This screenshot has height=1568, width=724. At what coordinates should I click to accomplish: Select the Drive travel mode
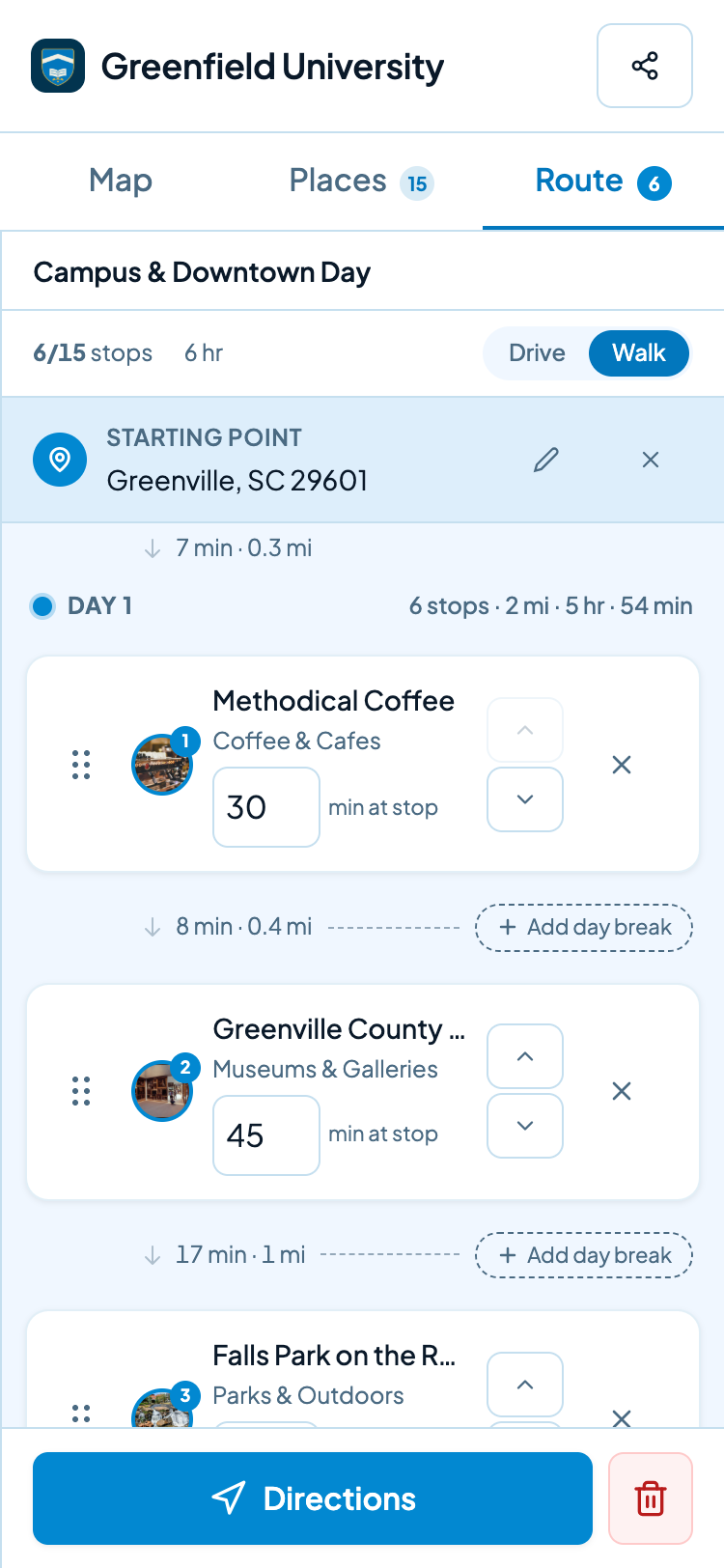coord(537,352)
